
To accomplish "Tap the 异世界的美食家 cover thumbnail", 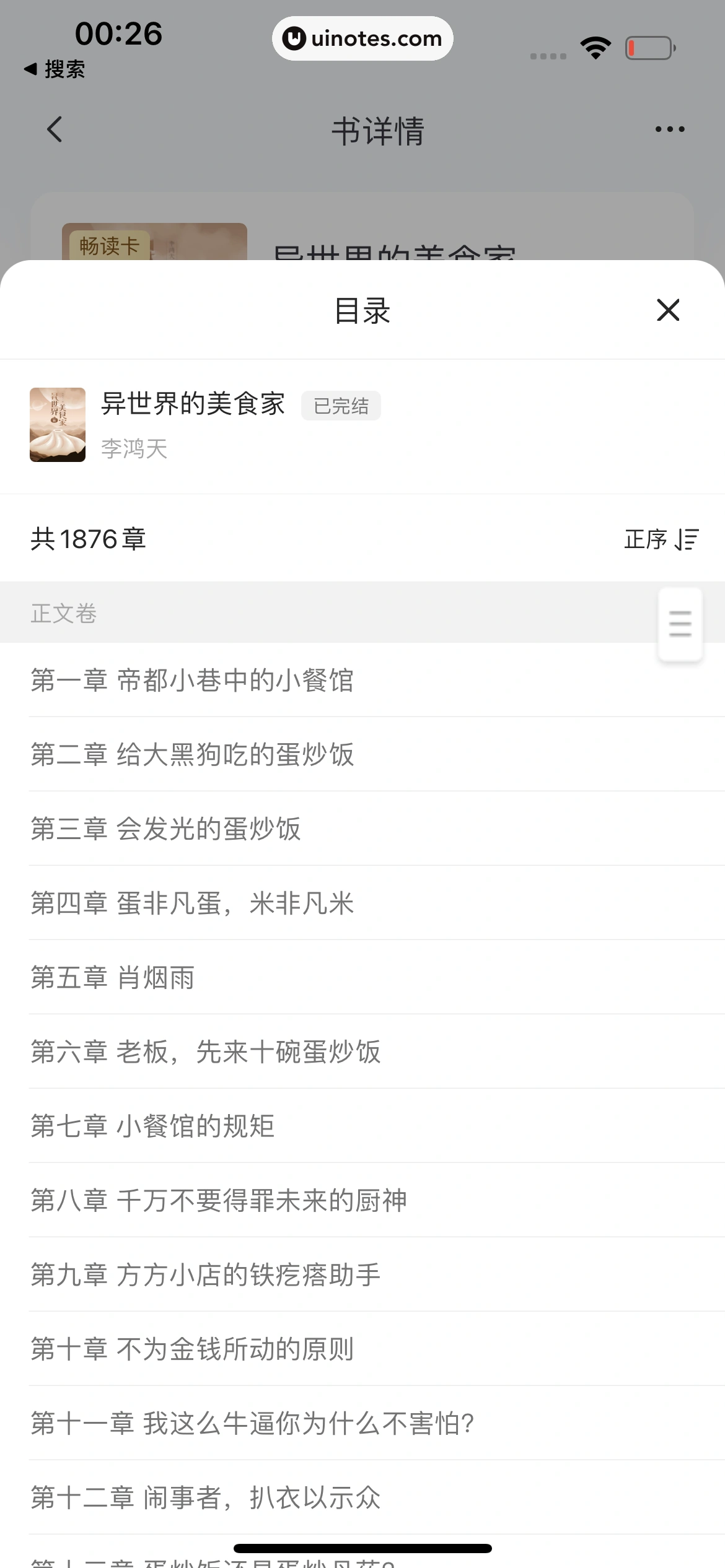I will click(57, 425).
